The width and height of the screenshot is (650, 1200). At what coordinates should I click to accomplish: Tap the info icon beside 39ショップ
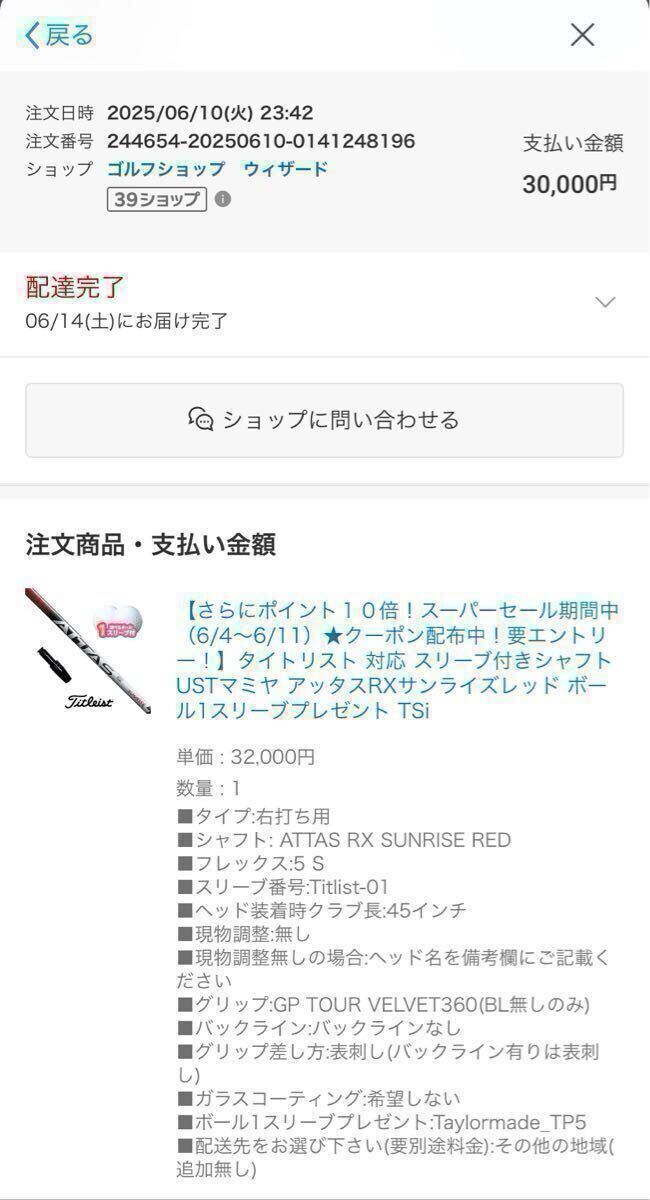coord(223,199)
